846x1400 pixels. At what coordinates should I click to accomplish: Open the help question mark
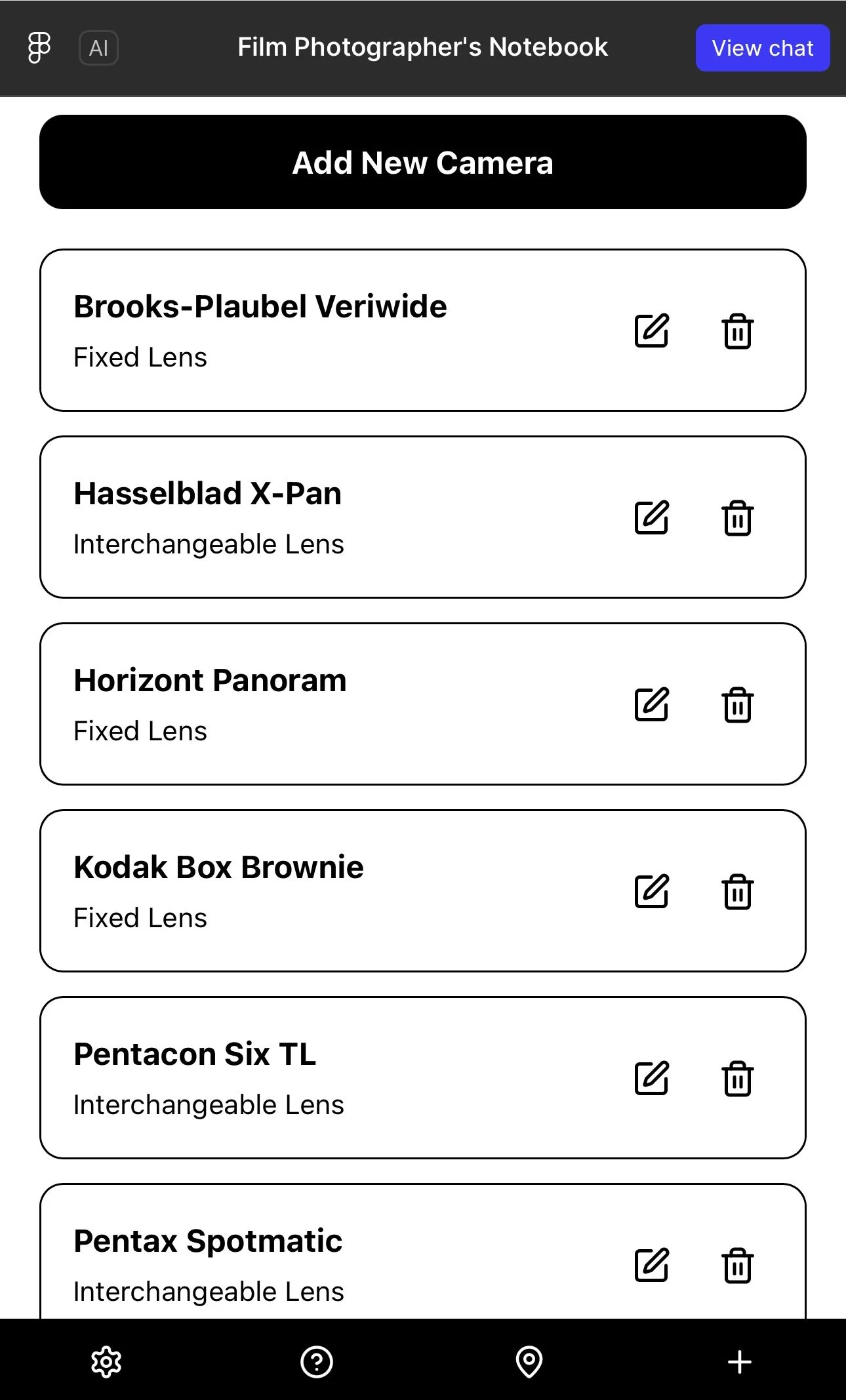click(x=317, y=1362)
